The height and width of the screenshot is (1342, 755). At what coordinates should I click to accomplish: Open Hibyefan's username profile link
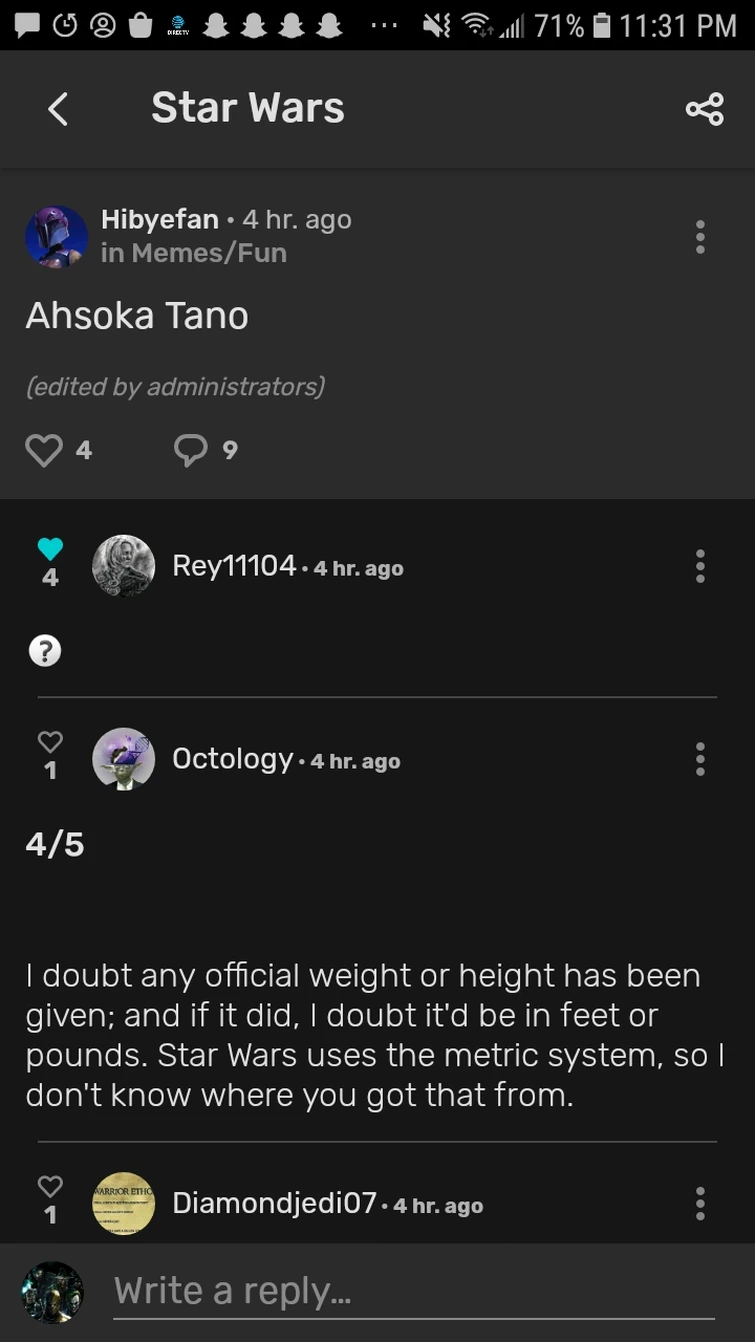(159, 219)
